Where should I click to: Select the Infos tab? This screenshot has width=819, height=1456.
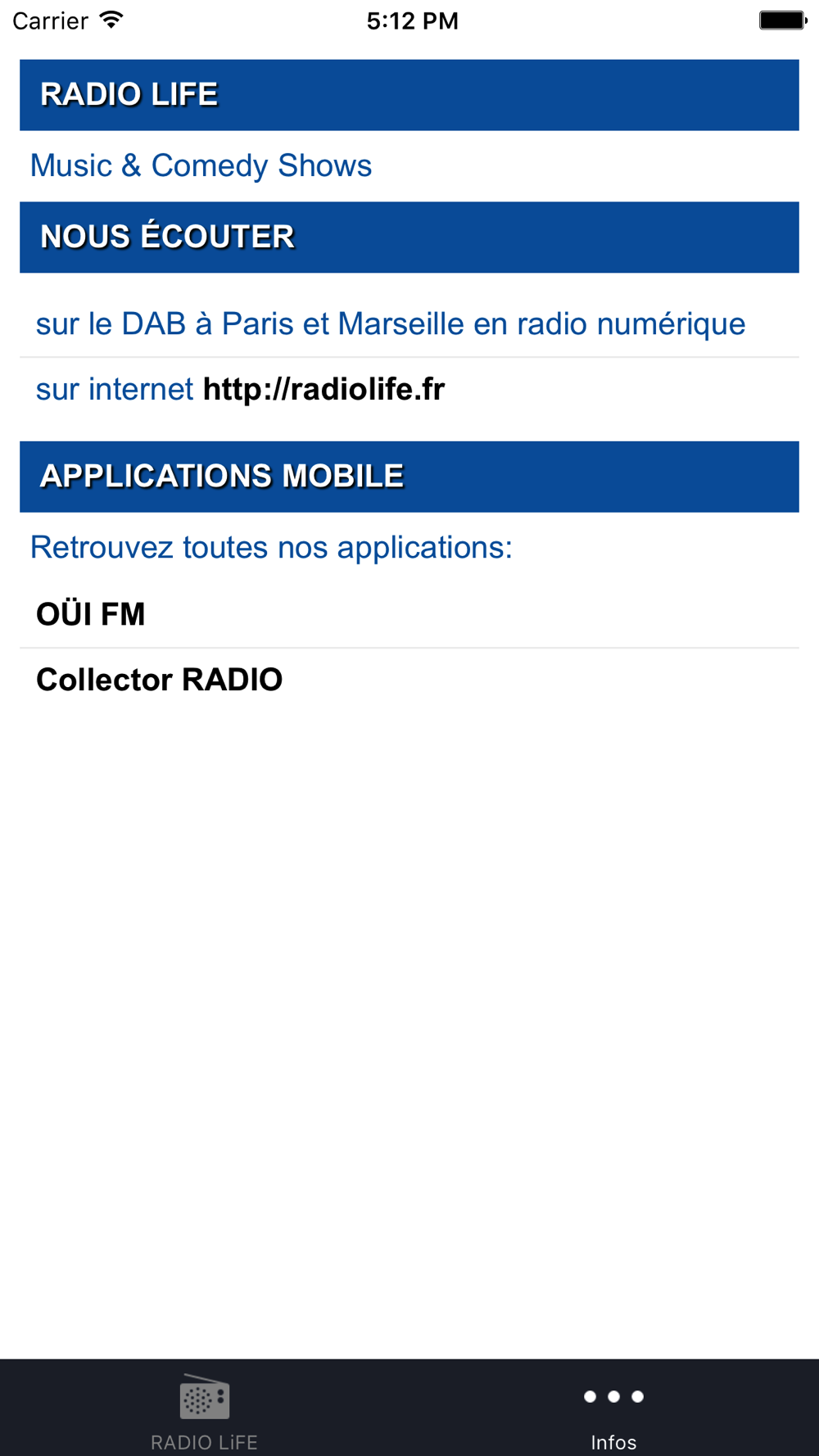pyautogui.click(x=614, y=1409)
